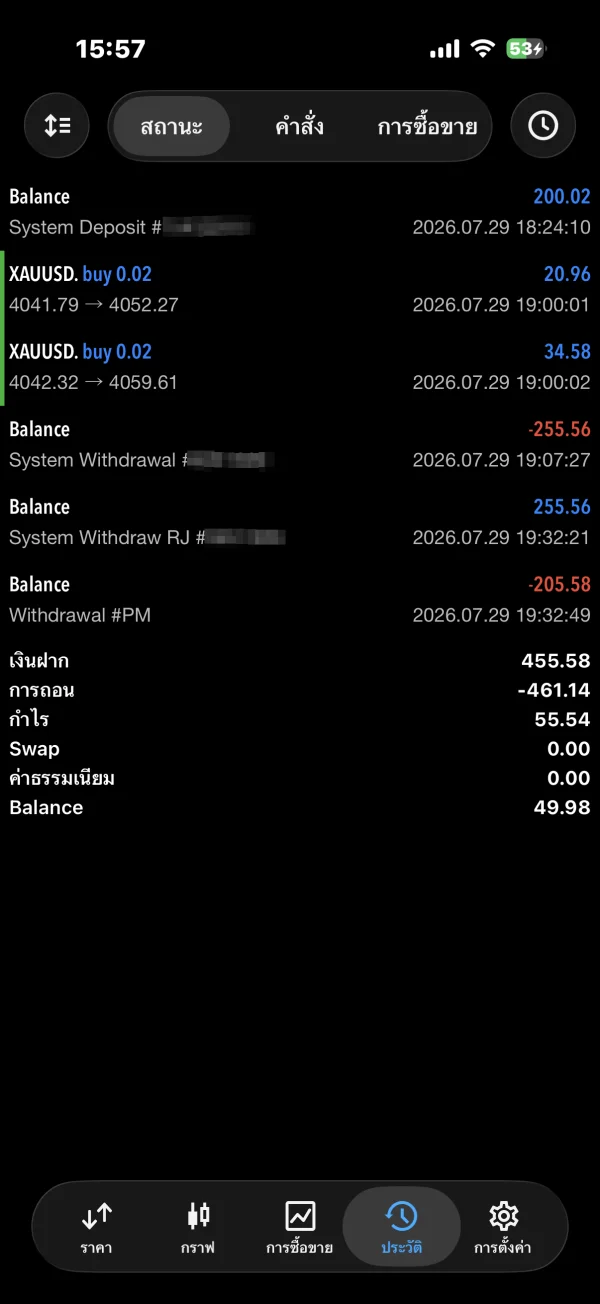This screenshot has width=600, height=1304.
Task: Go to the ราคา quotes tab
Action: pyautogui.click(x=97, y=1228)
